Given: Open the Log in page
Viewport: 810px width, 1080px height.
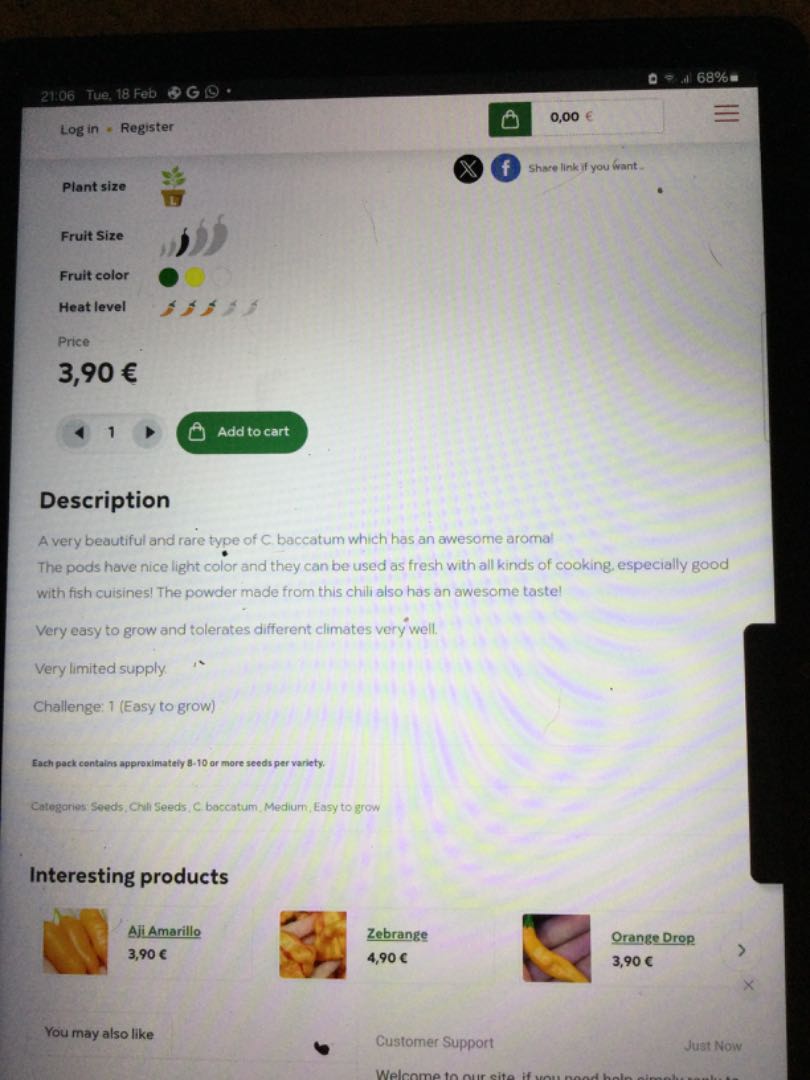Looking at the screenshot, I should pos(79,129).
